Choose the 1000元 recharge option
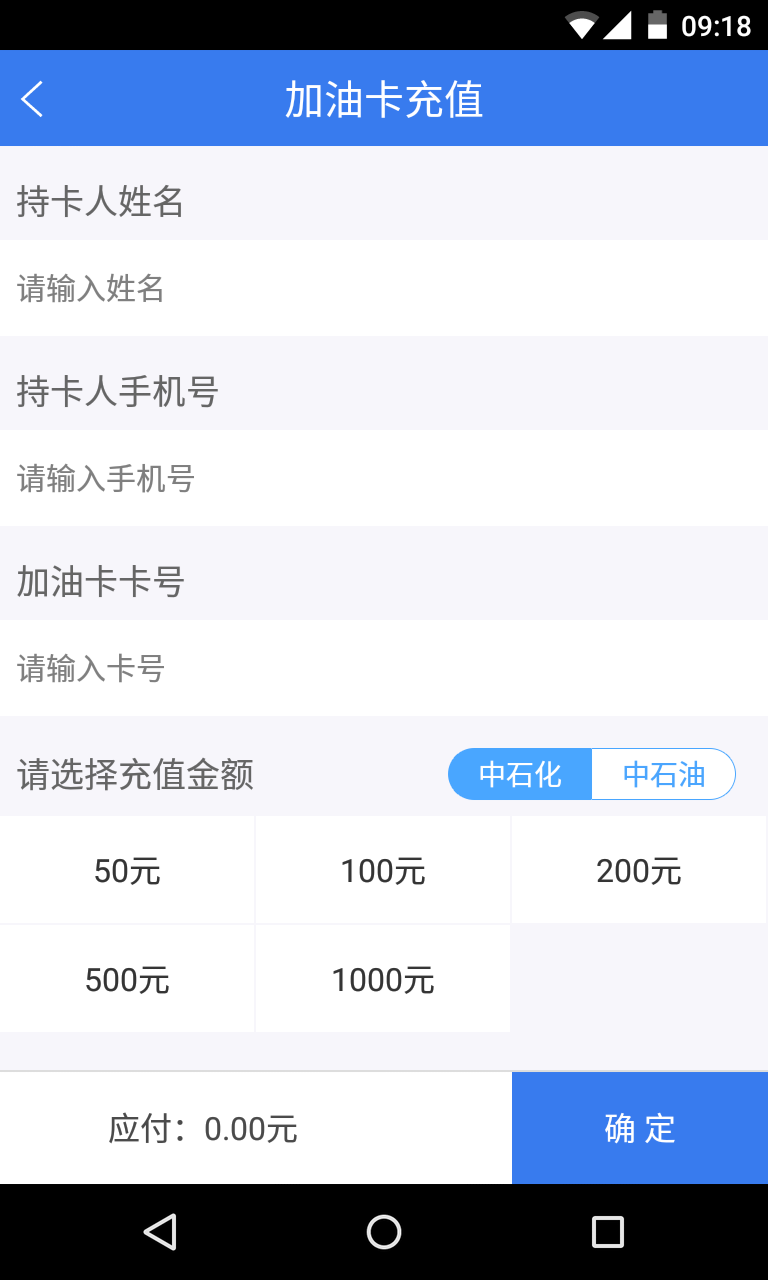The height and width of the screenshot is (1280, 768). coord(383,979)
